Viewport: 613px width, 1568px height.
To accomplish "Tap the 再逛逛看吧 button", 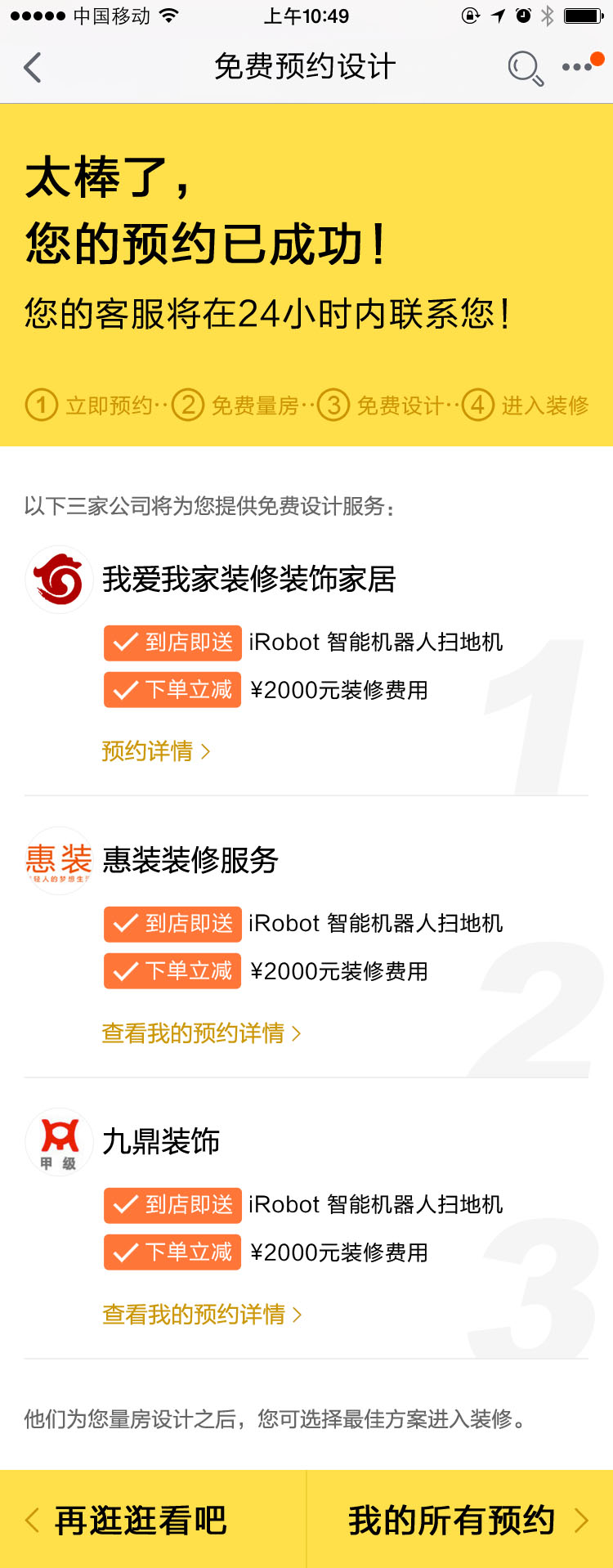I will (x=141, y=1521).
